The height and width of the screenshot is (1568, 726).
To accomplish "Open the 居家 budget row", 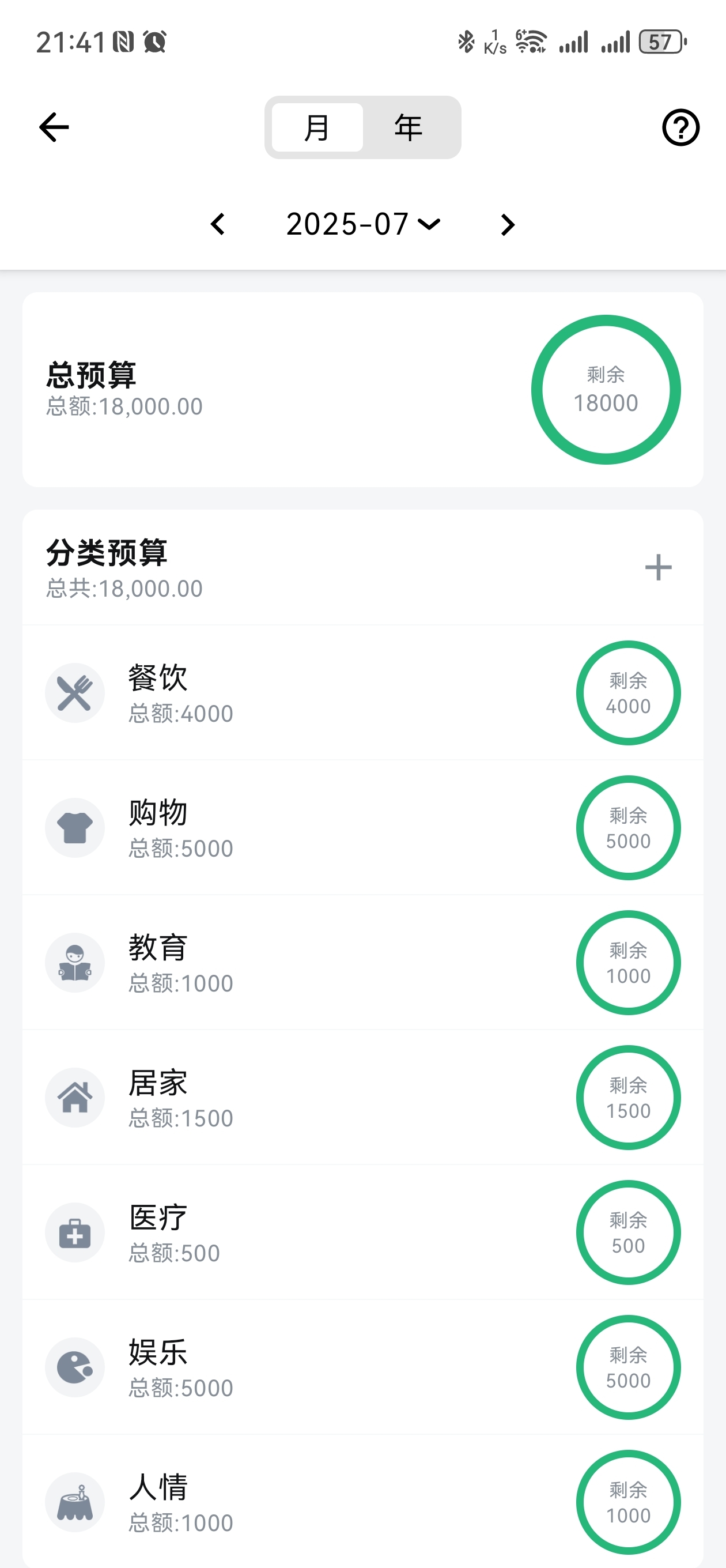I will 362,1098.
